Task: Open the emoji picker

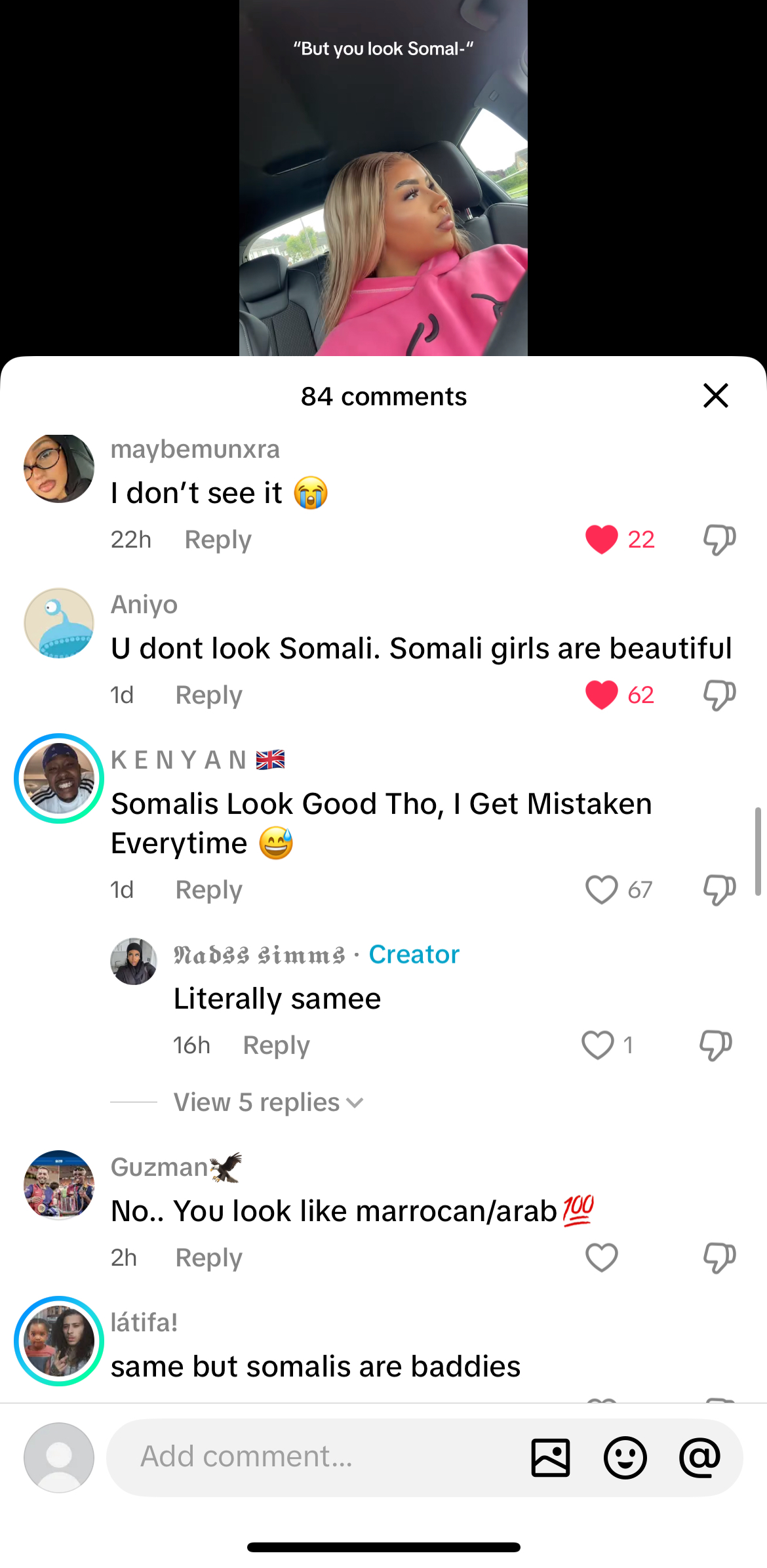Action: coord(625,1458)
